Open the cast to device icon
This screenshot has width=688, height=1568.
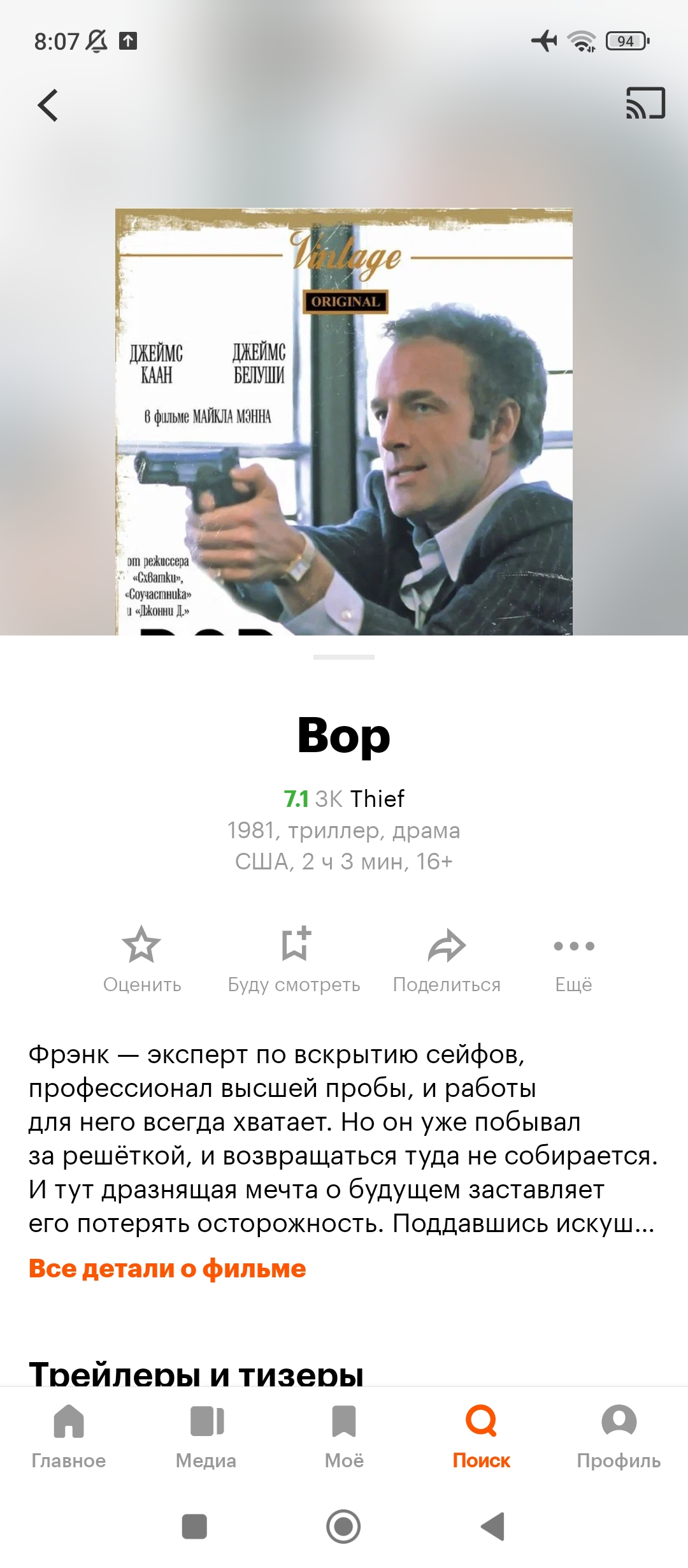[x=645, y=103]
